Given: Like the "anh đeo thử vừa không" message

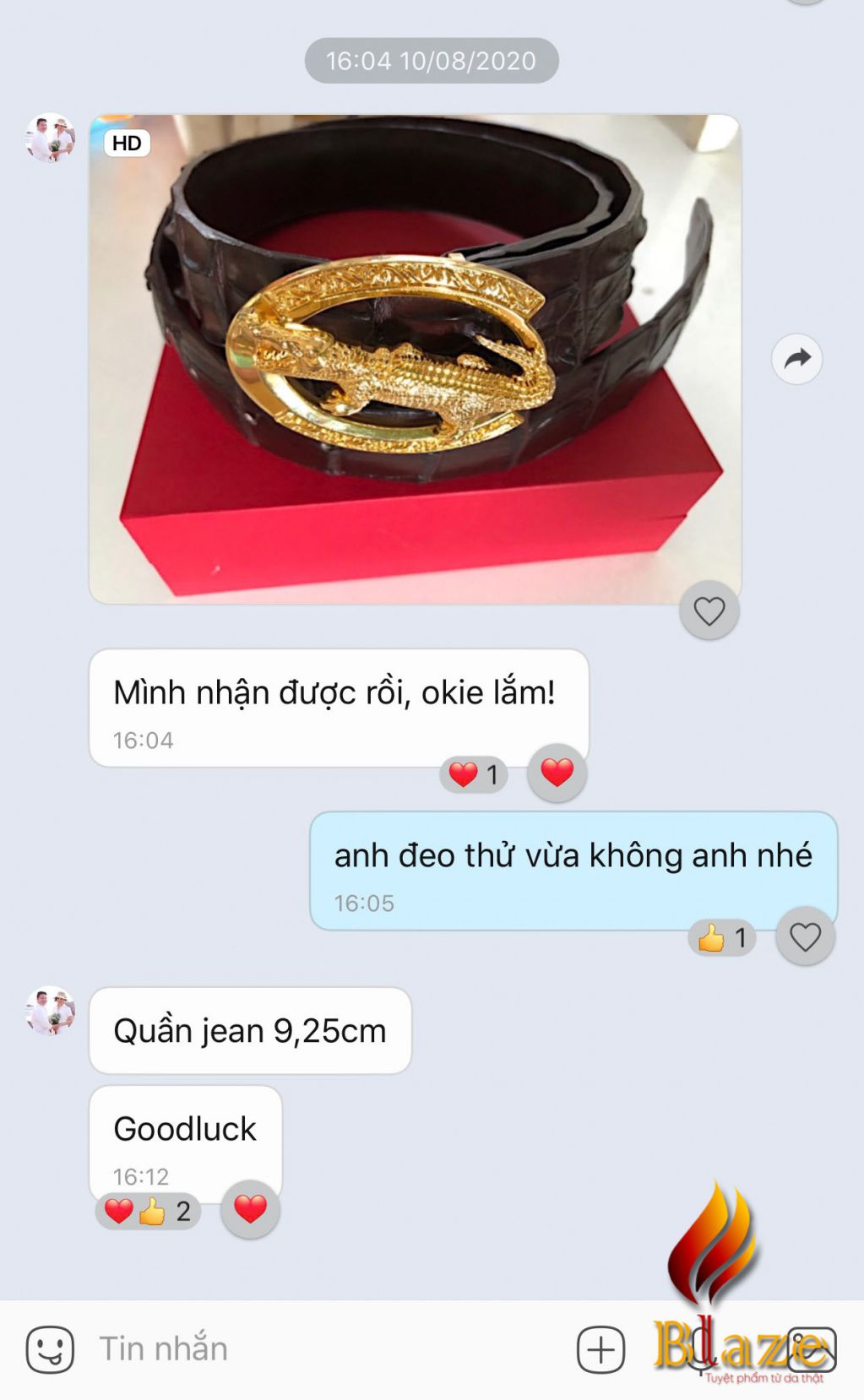Looking at the screenshot, I should click(x=804, y=936).
